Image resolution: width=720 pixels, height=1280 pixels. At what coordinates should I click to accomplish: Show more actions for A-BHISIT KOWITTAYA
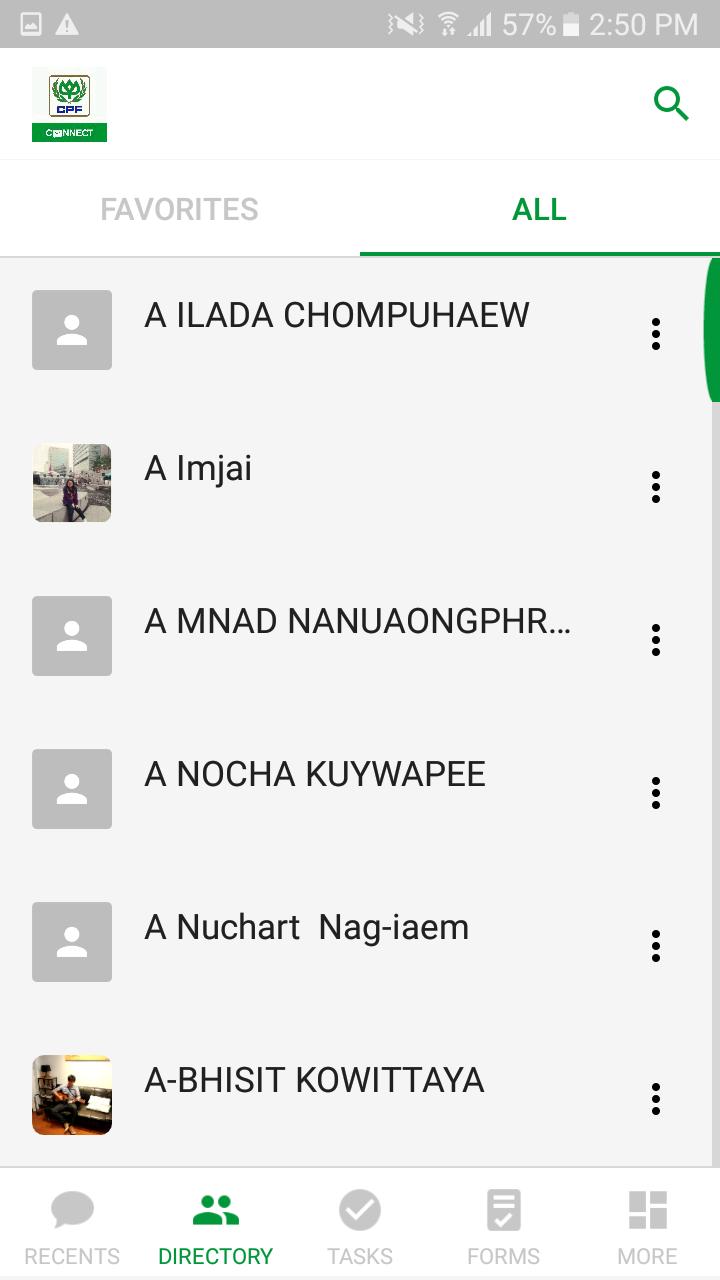[x=656, y=1099]
